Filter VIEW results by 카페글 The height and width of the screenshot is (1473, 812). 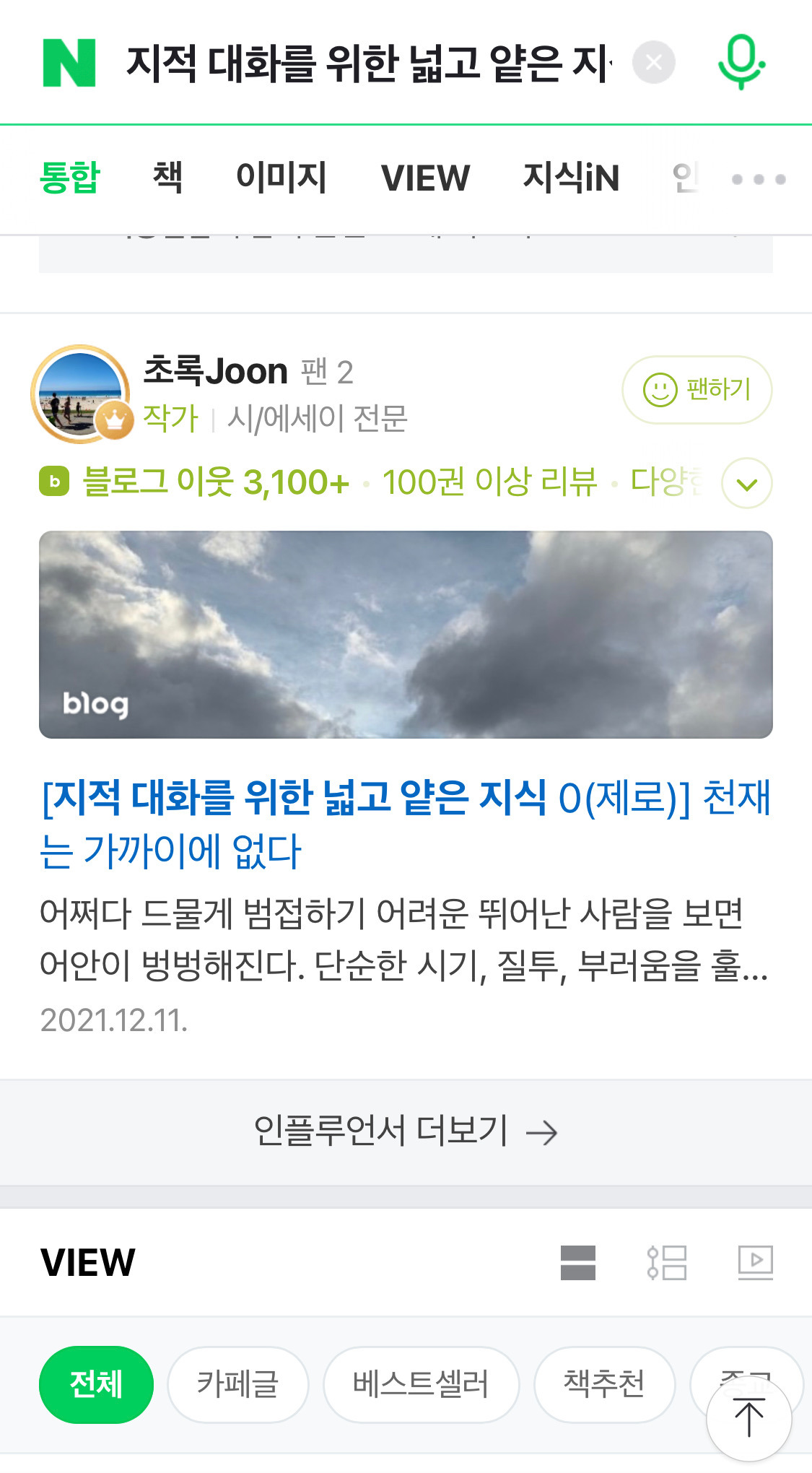pos(238,1384)
